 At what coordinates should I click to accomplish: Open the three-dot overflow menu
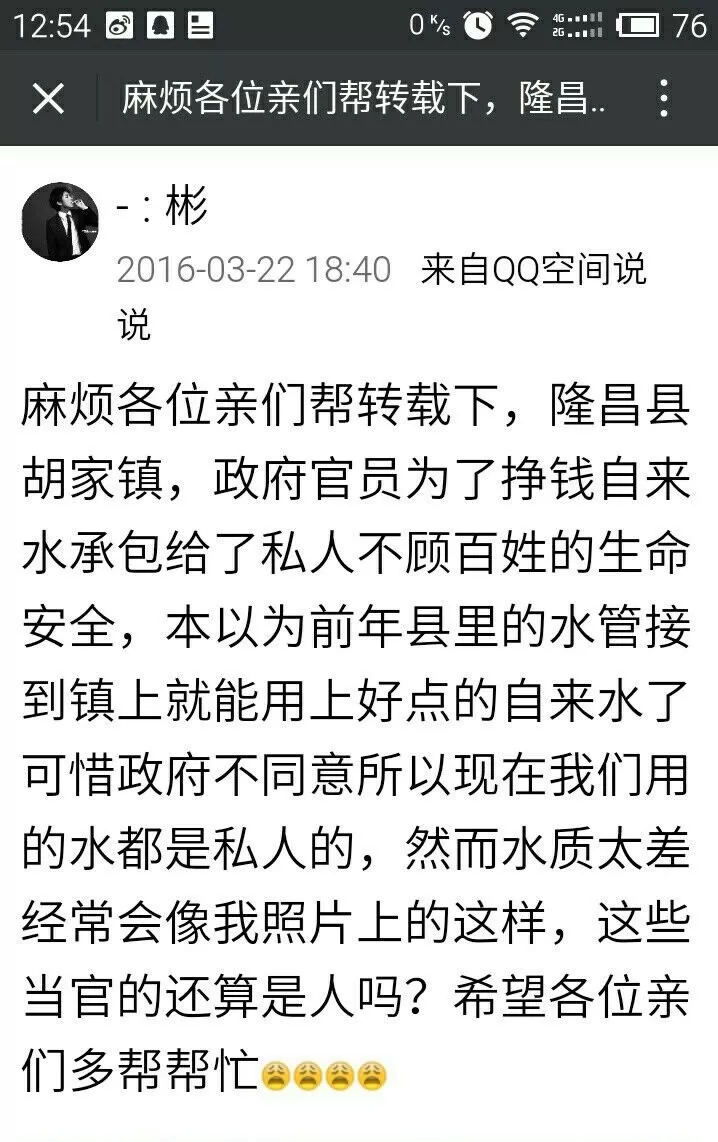(x=663, y=99)
